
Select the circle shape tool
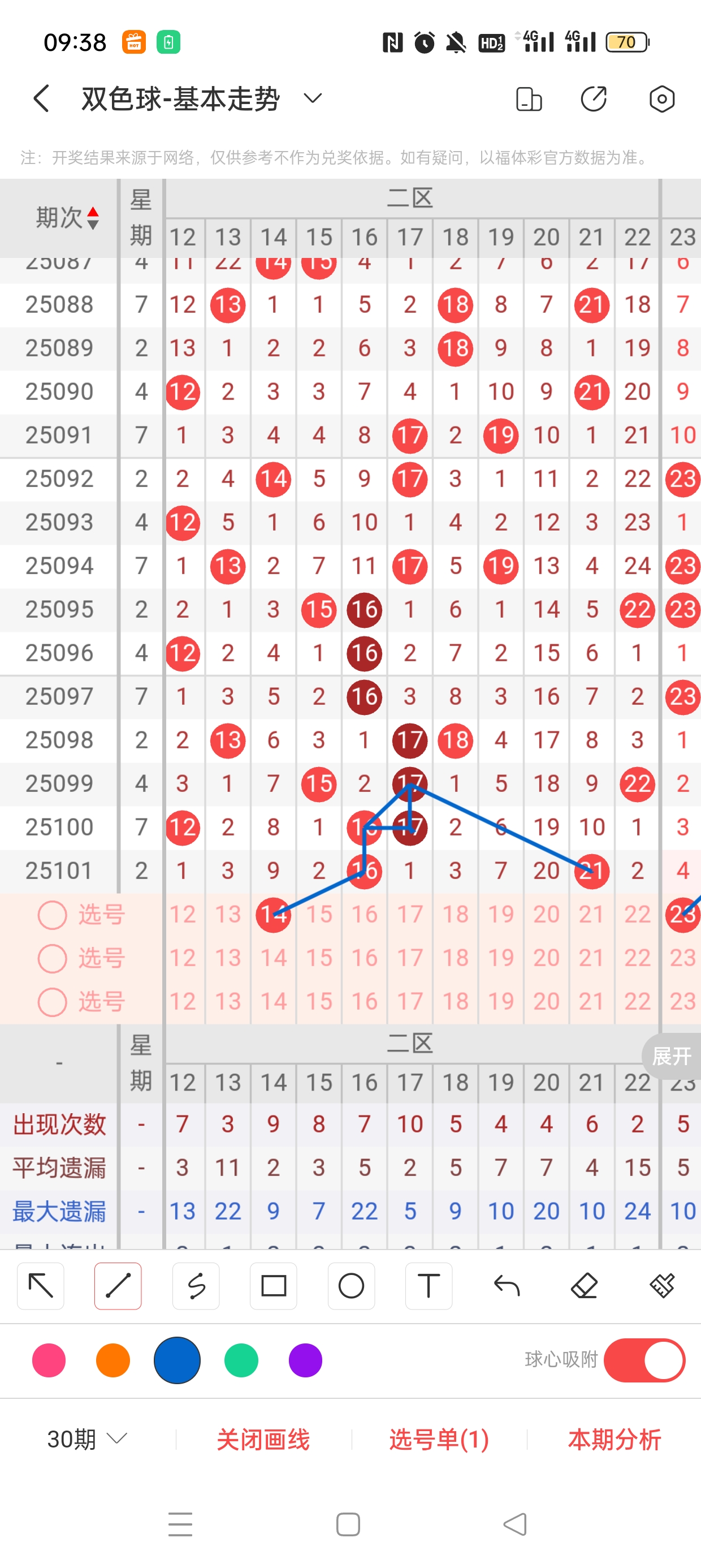(x=351, y=1286)
